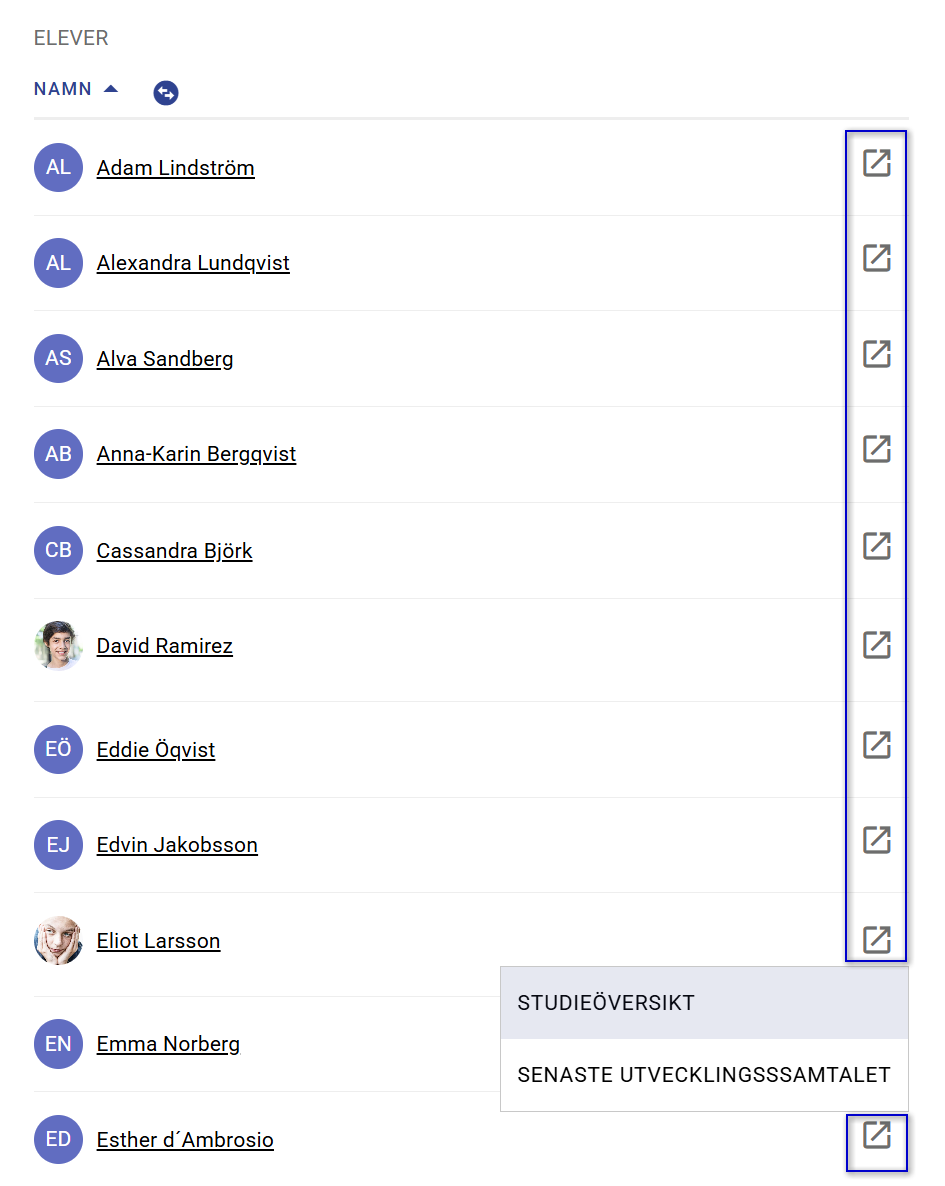
Task: Open Emma Norberg's profile link
Action: click(x=168, y=1044)
